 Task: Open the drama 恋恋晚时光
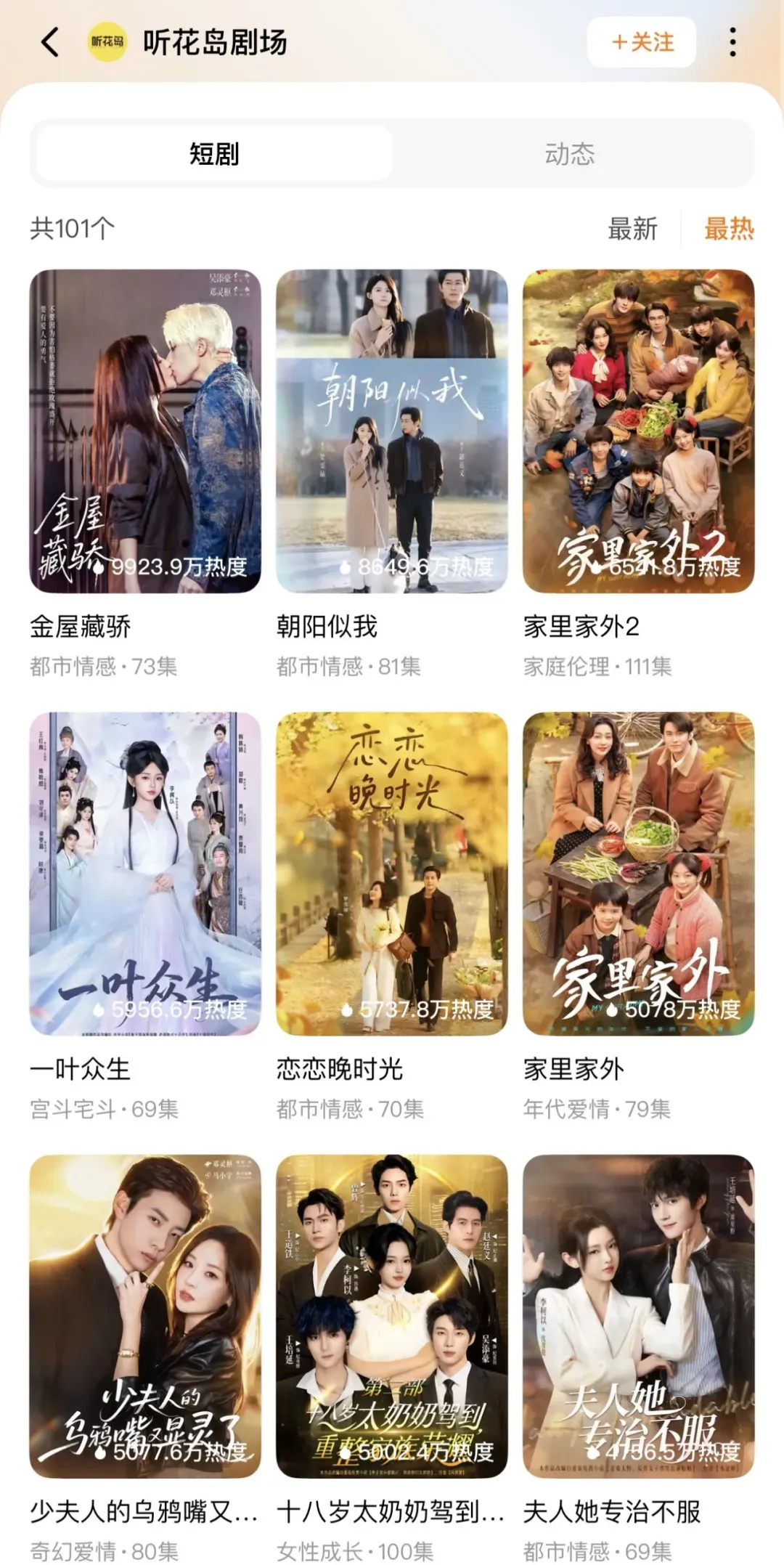(392, 873)
